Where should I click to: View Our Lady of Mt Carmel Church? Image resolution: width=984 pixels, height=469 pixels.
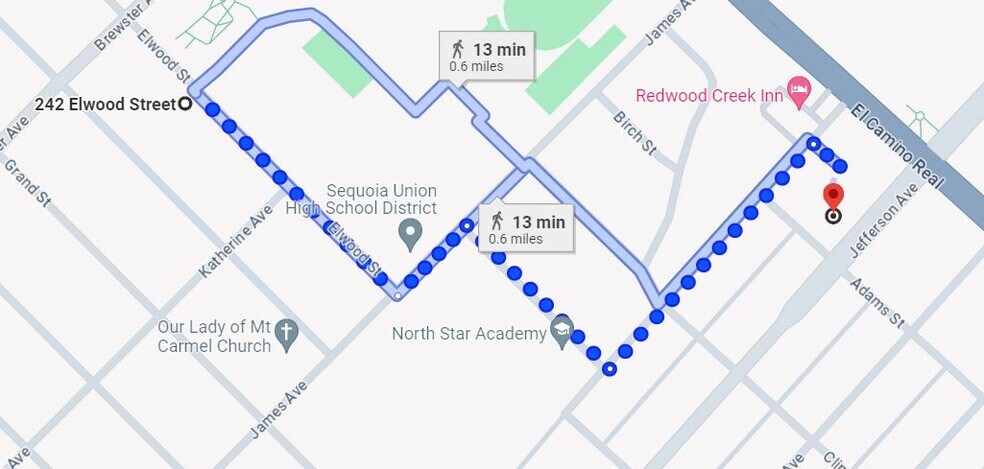click(287, 334)
